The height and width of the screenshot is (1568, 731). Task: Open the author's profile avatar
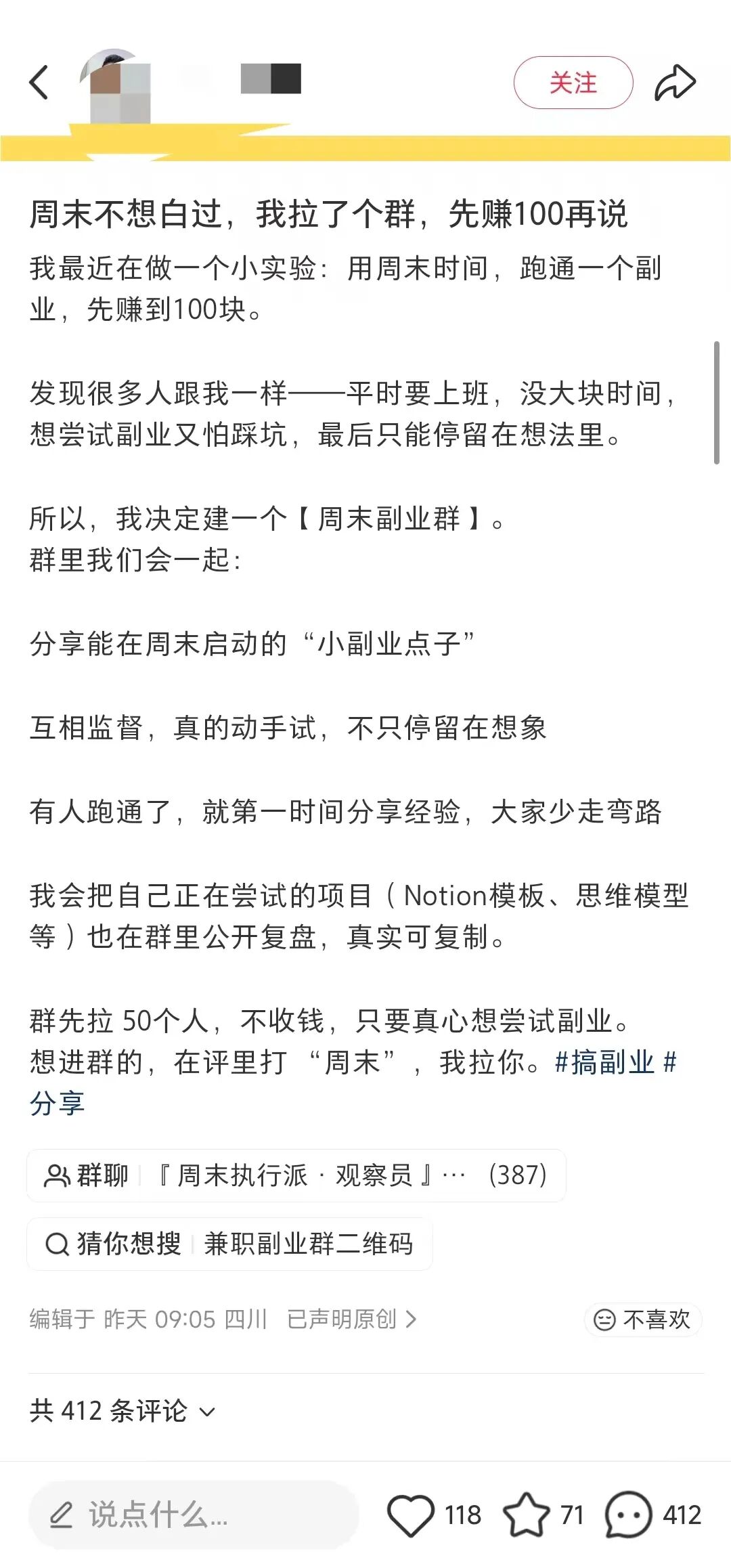coord(115,85)
